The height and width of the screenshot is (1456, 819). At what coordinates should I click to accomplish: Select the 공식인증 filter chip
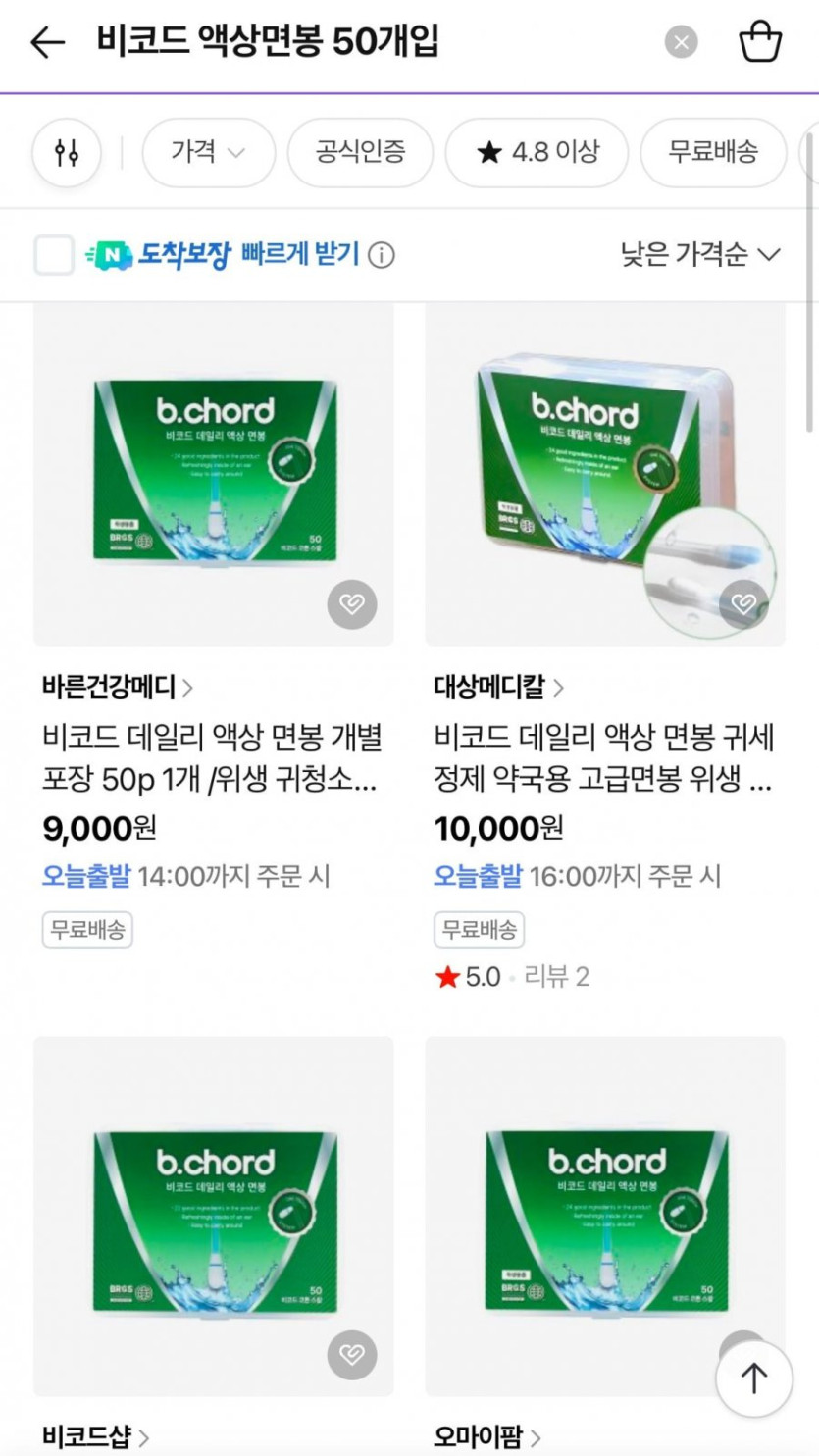click(360, 153)
